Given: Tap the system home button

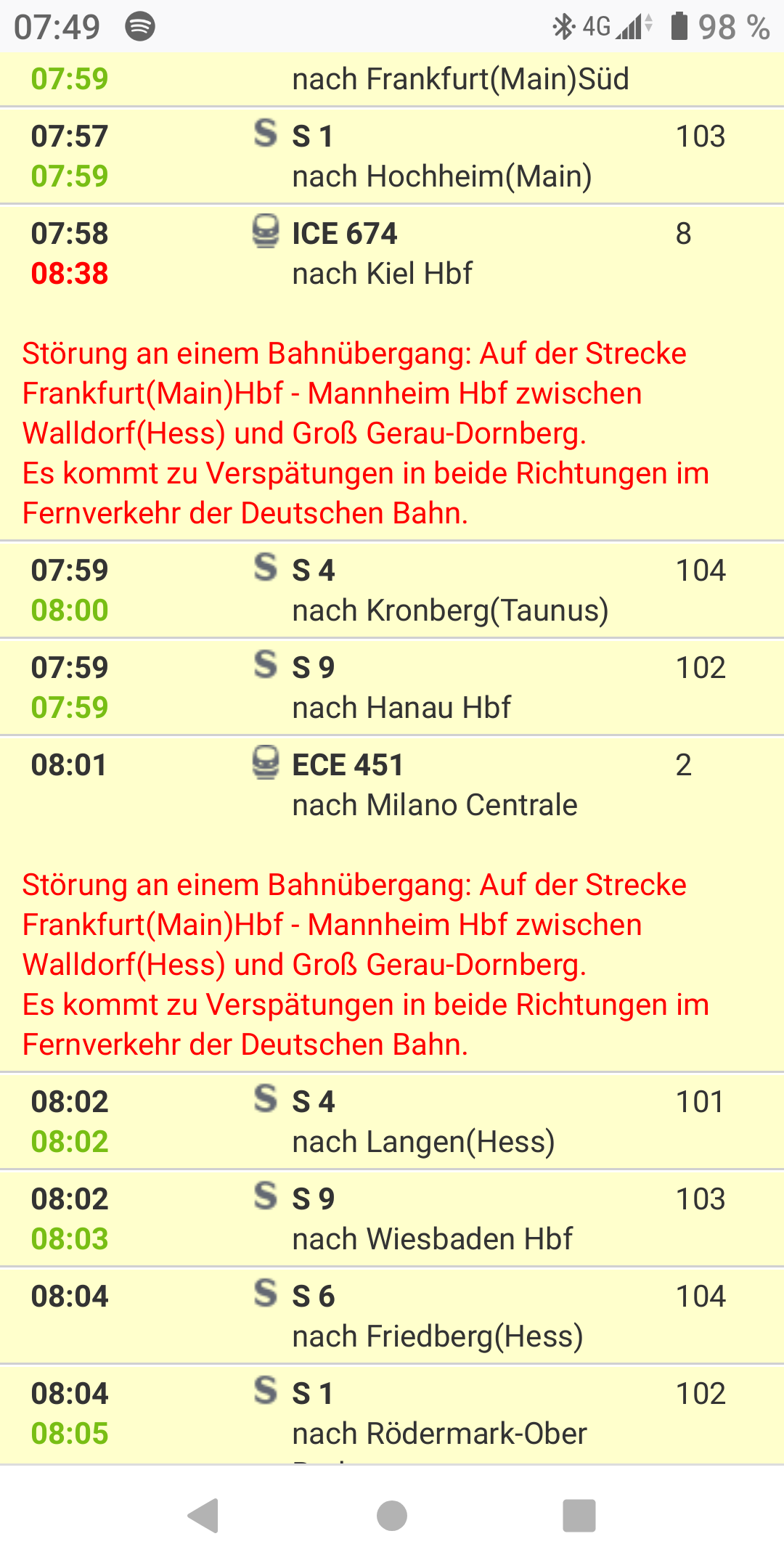Looking at the screenshot, I should tap(392, 1516).
